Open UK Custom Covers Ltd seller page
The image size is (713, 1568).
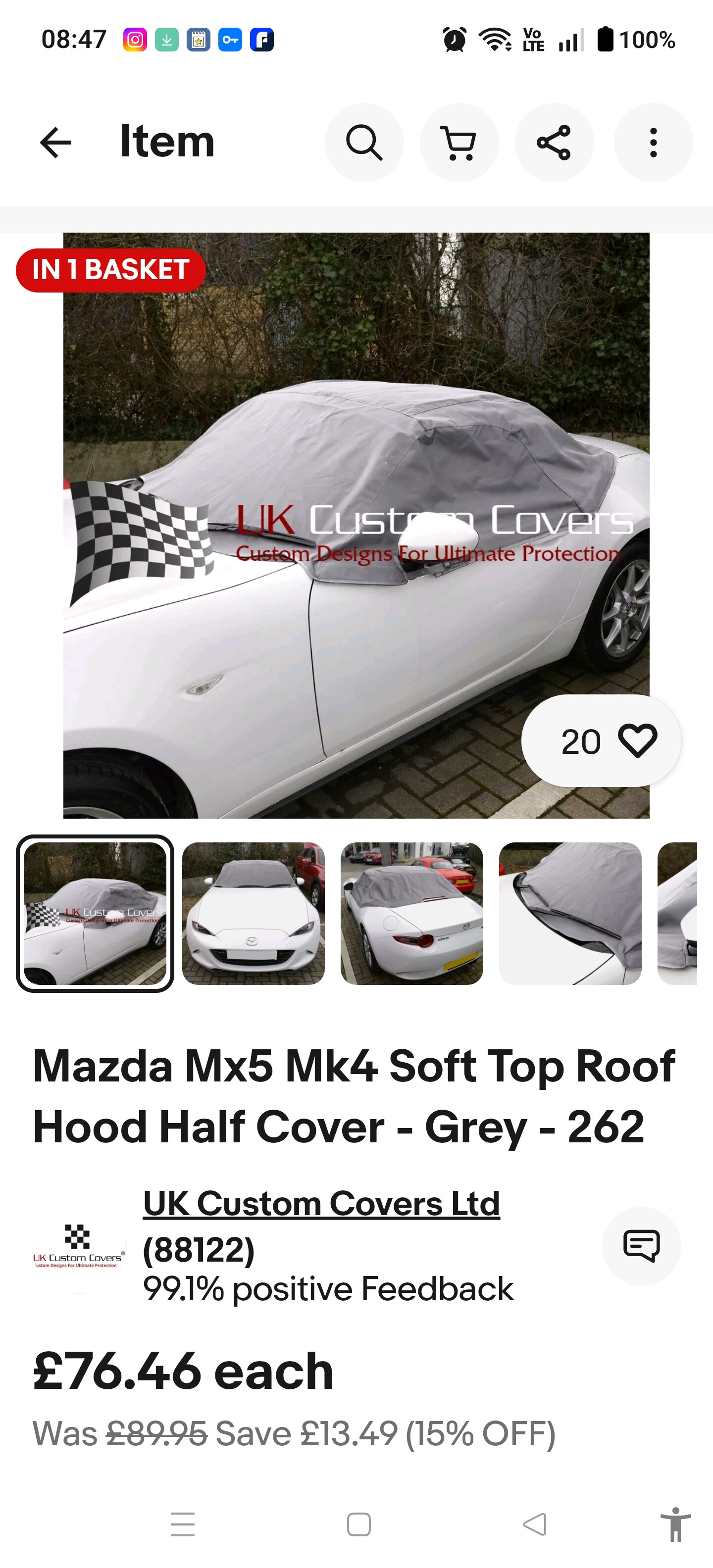tap(321, 1203)
